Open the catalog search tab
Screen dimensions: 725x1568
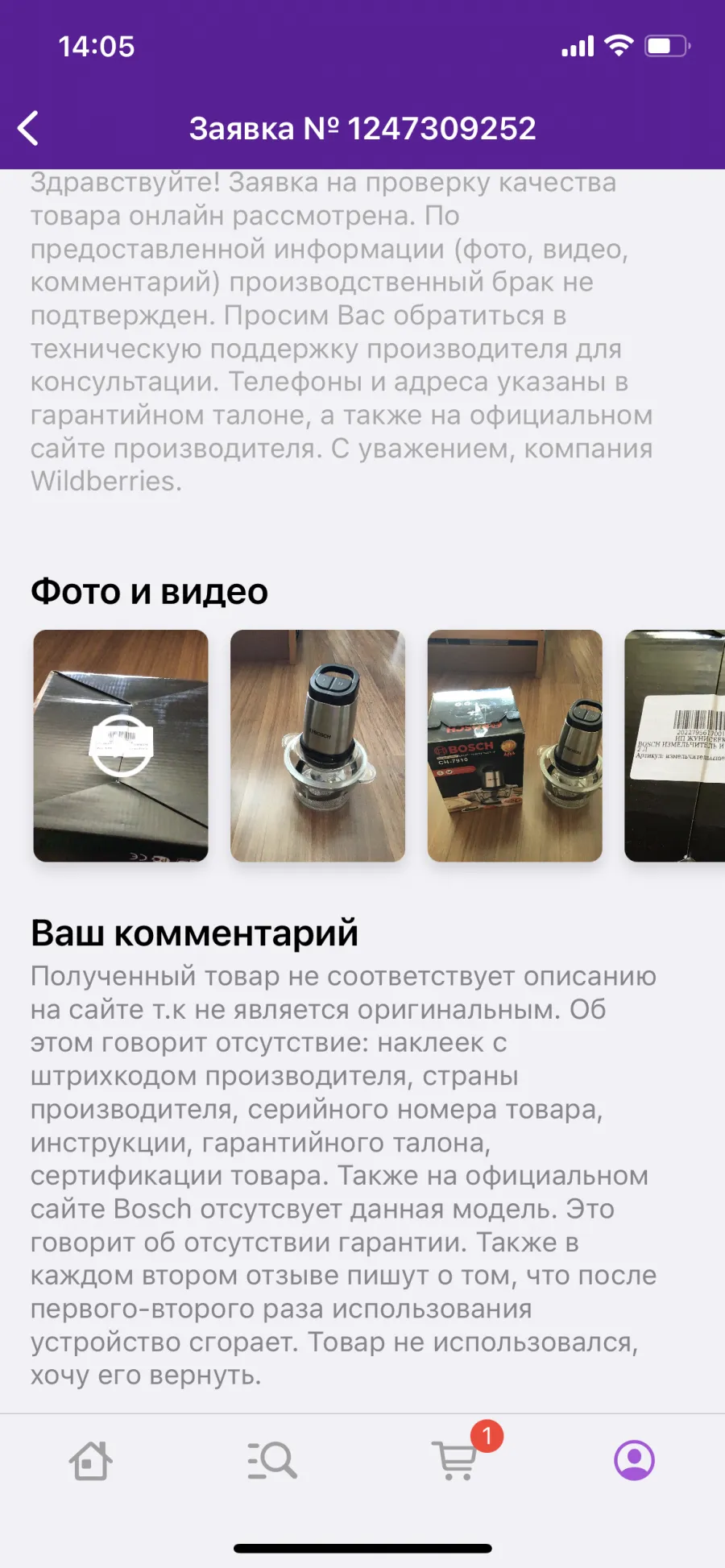[272, 1460]
